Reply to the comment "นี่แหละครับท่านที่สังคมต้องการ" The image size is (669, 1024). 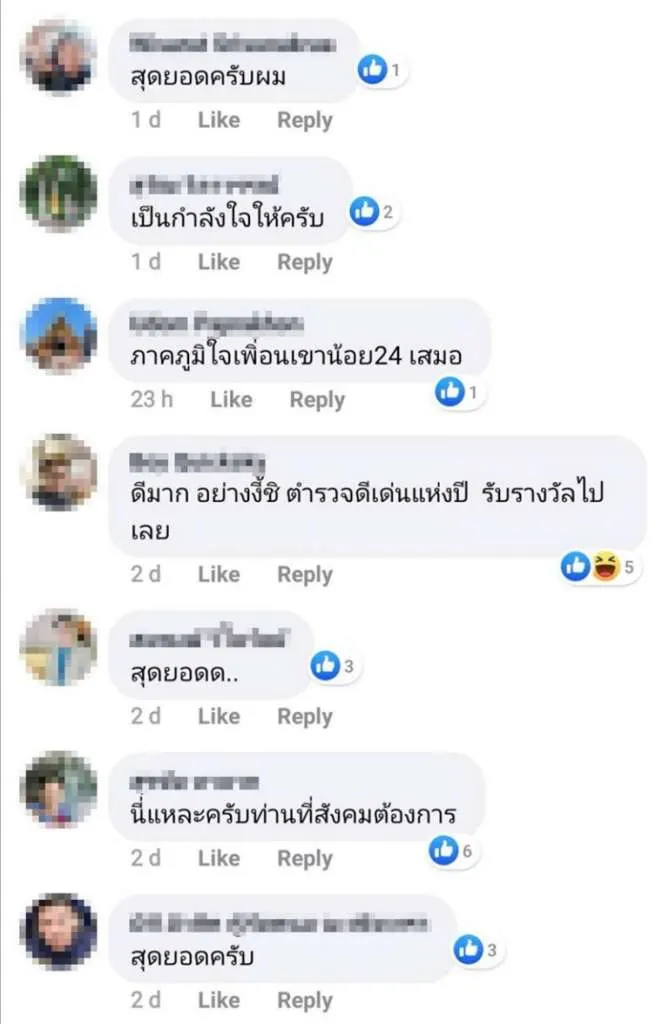(x=304, y=859)
